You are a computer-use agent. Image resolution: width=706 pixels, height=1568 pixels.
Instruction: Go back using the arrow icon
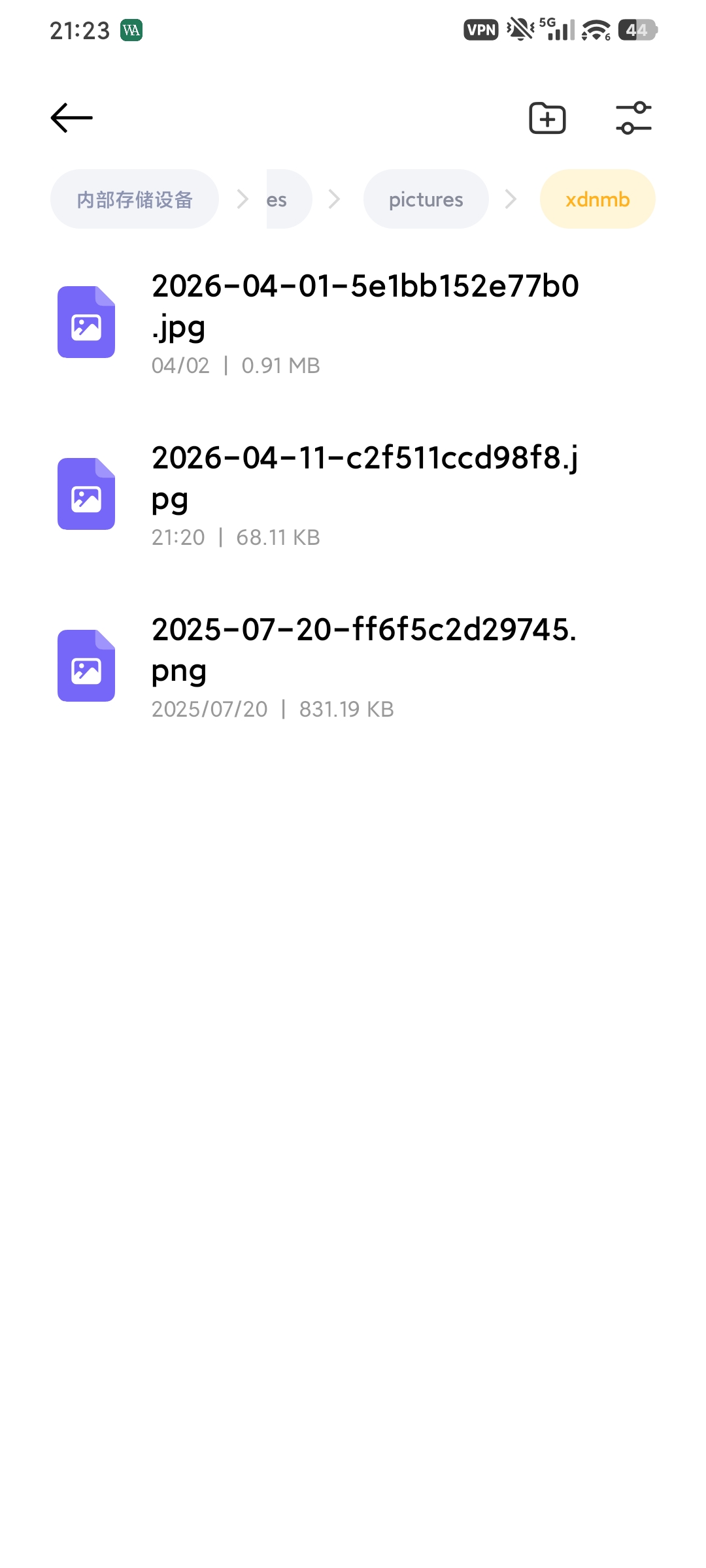(72, 118)
